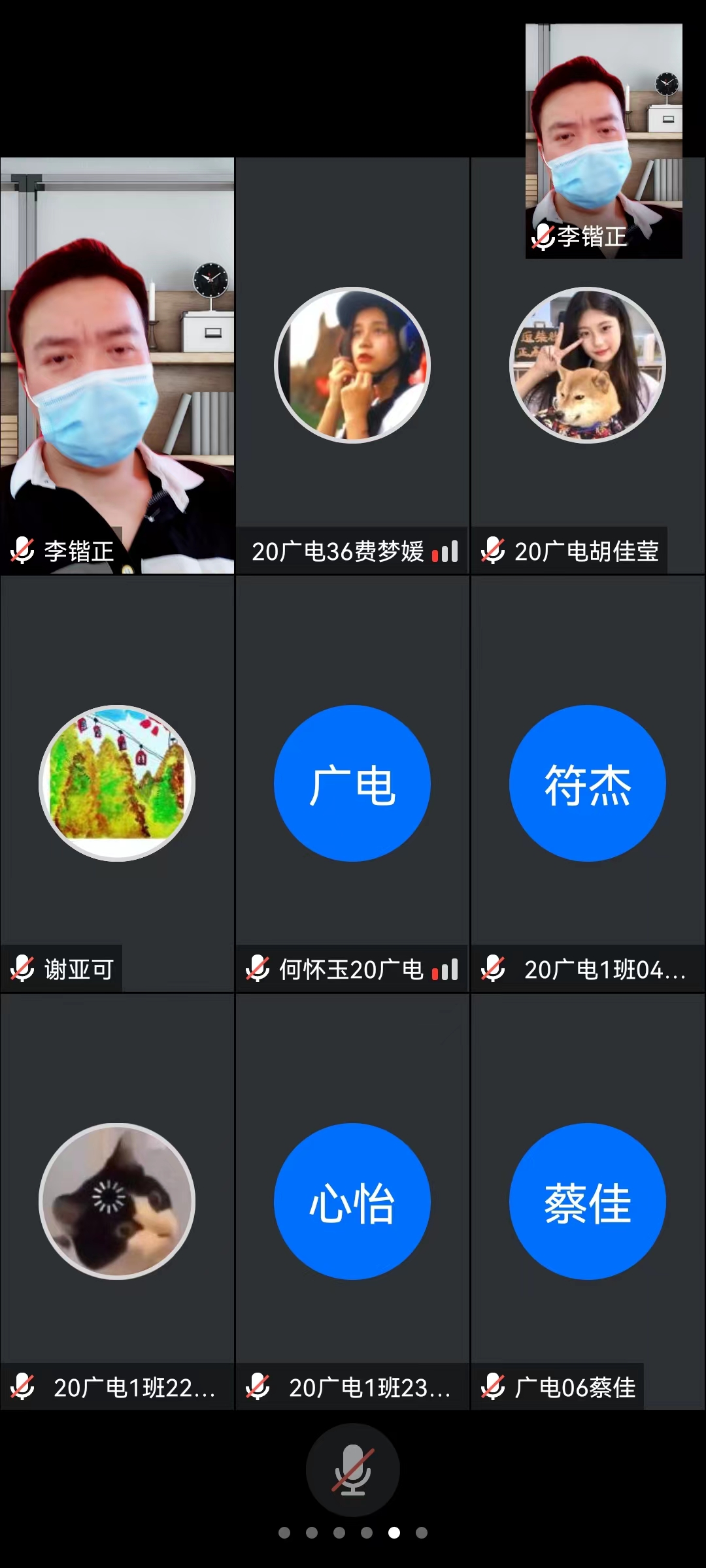706x1568 pixels.
Task: Click the muted mic icon beside 符杰
Action: click(492, 970)
